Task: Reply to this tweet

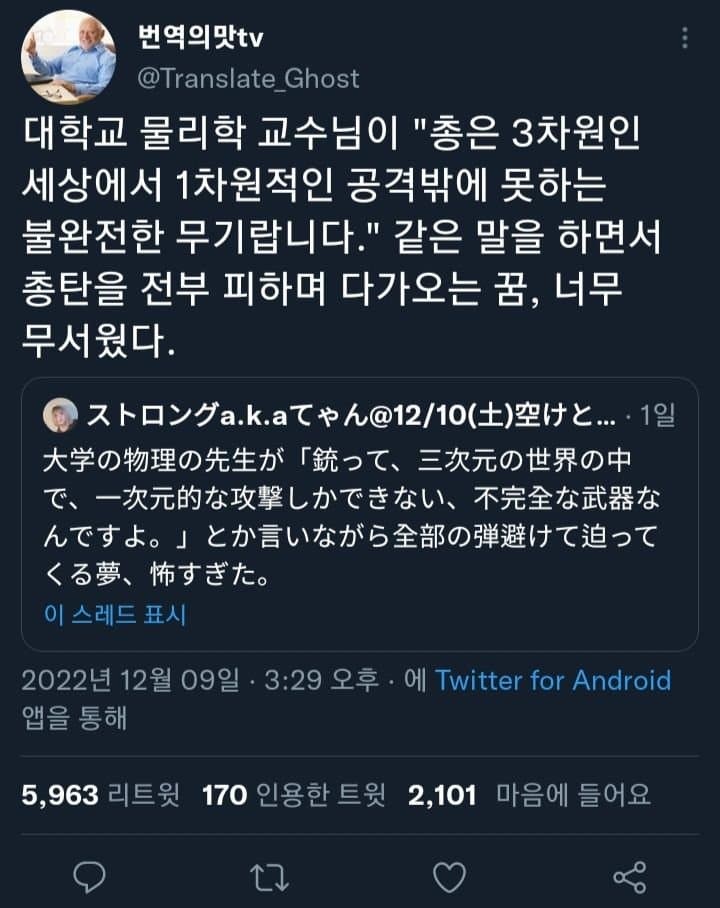Action: point(90,878)
